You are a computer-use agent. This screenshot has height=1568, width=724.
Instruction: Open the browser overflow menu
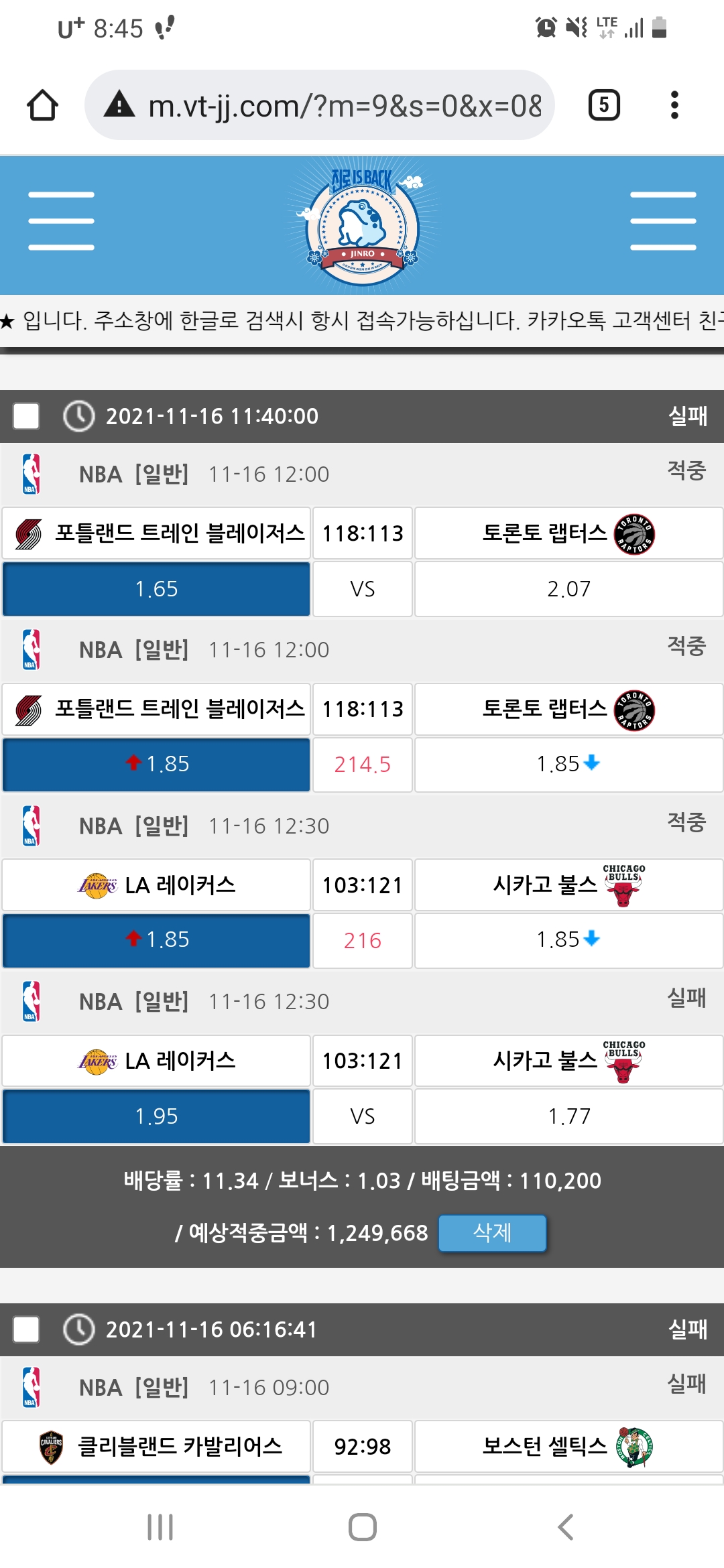[x=674, y=105]
